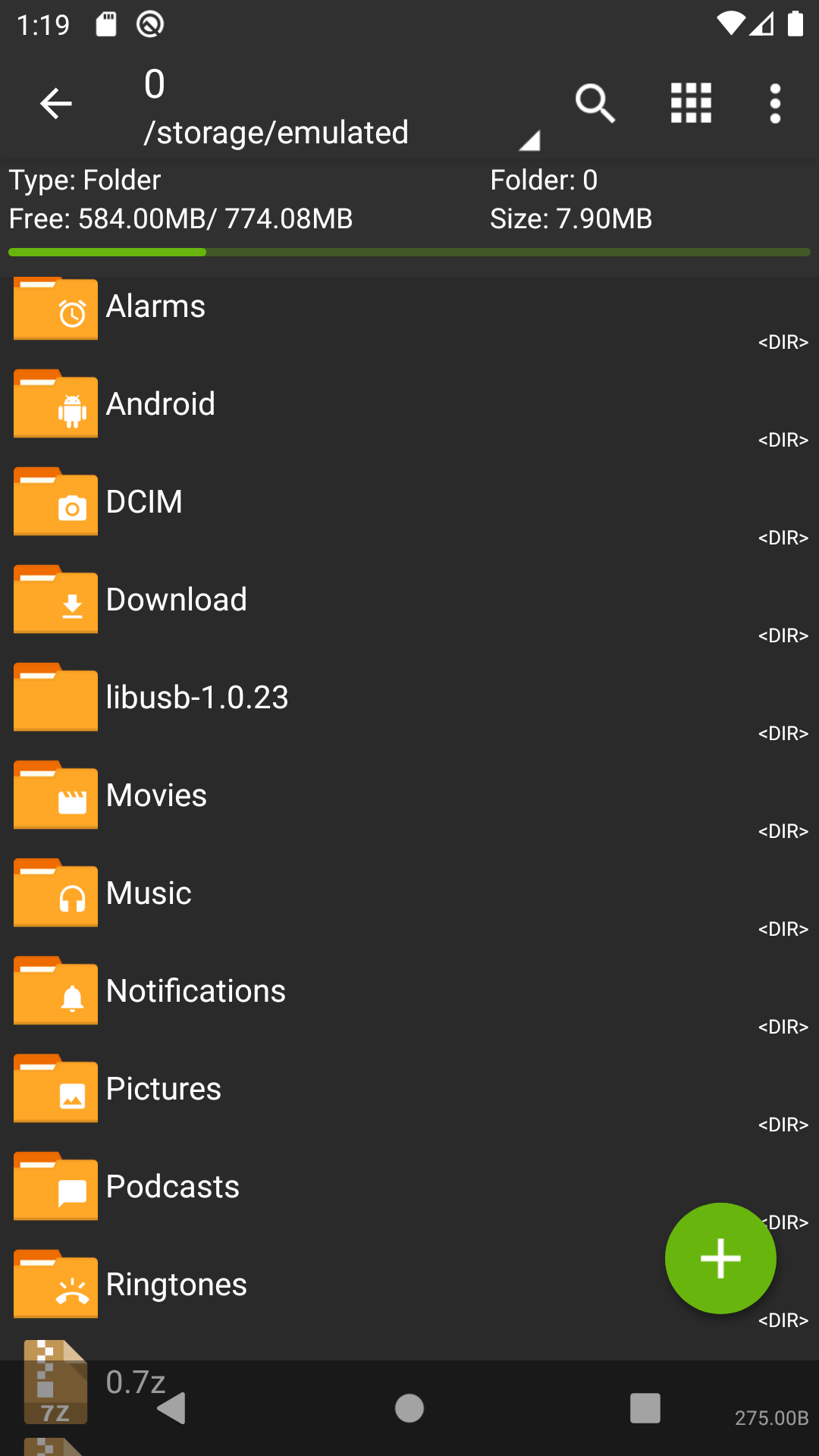
Task: Tap the Download folder icon
Action: click(55, 599)
